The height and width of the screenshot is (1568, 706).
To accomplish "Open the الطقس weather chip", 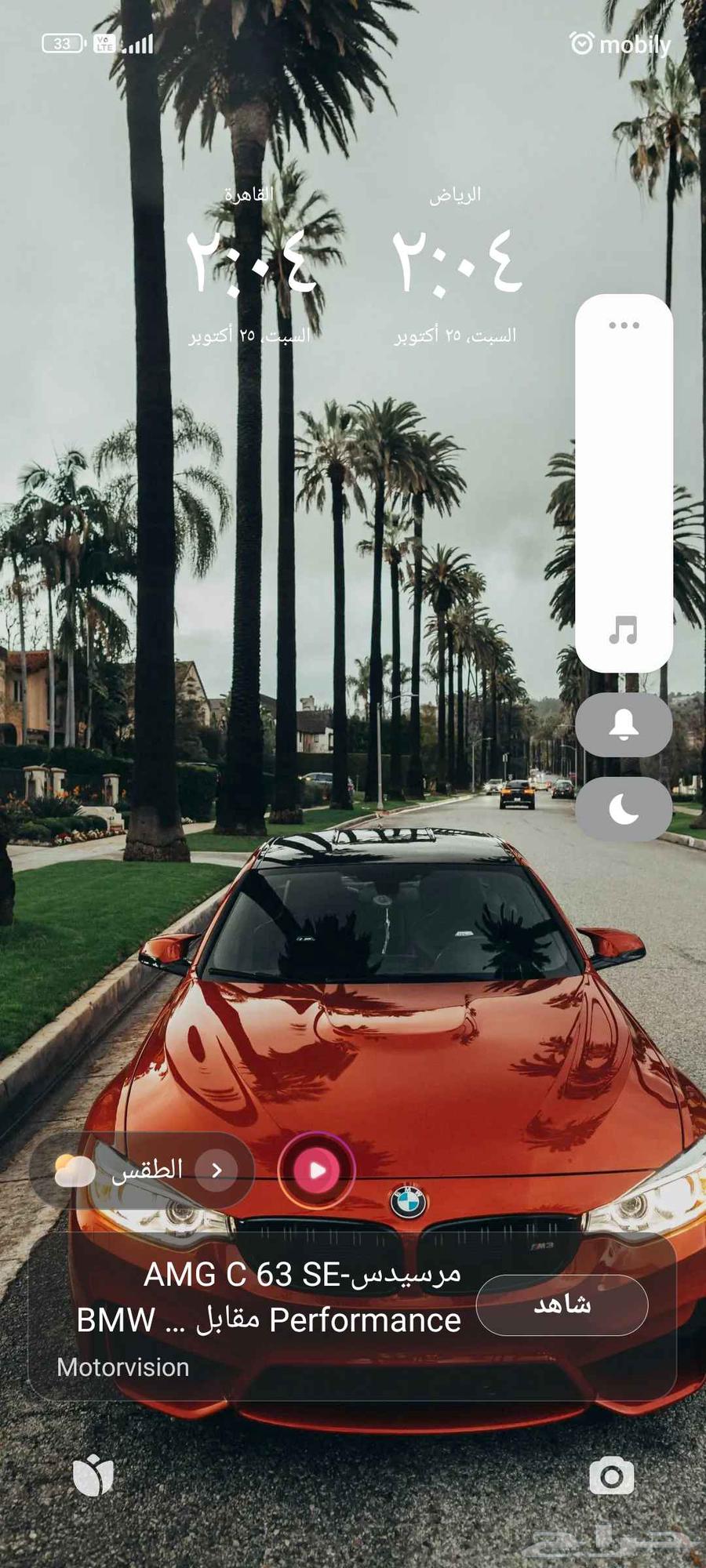I will coord(141,1171).
